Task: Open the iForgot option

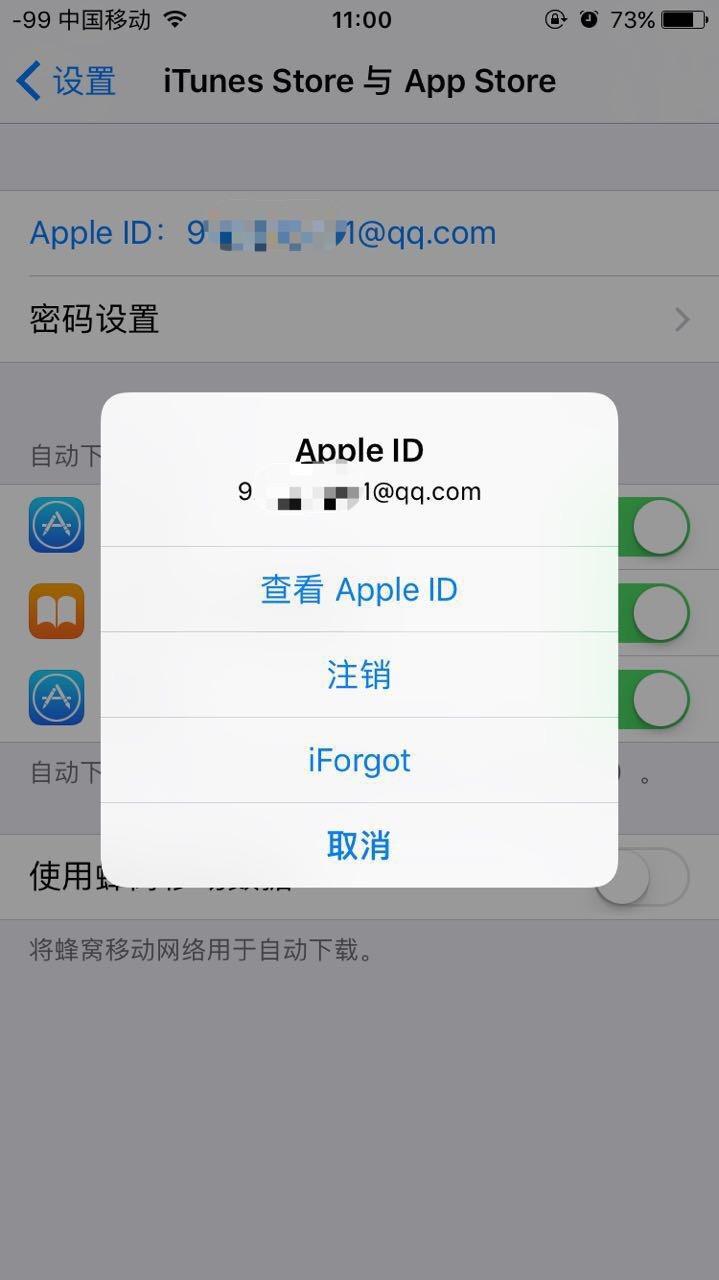Action: click(x=359, y=761)
